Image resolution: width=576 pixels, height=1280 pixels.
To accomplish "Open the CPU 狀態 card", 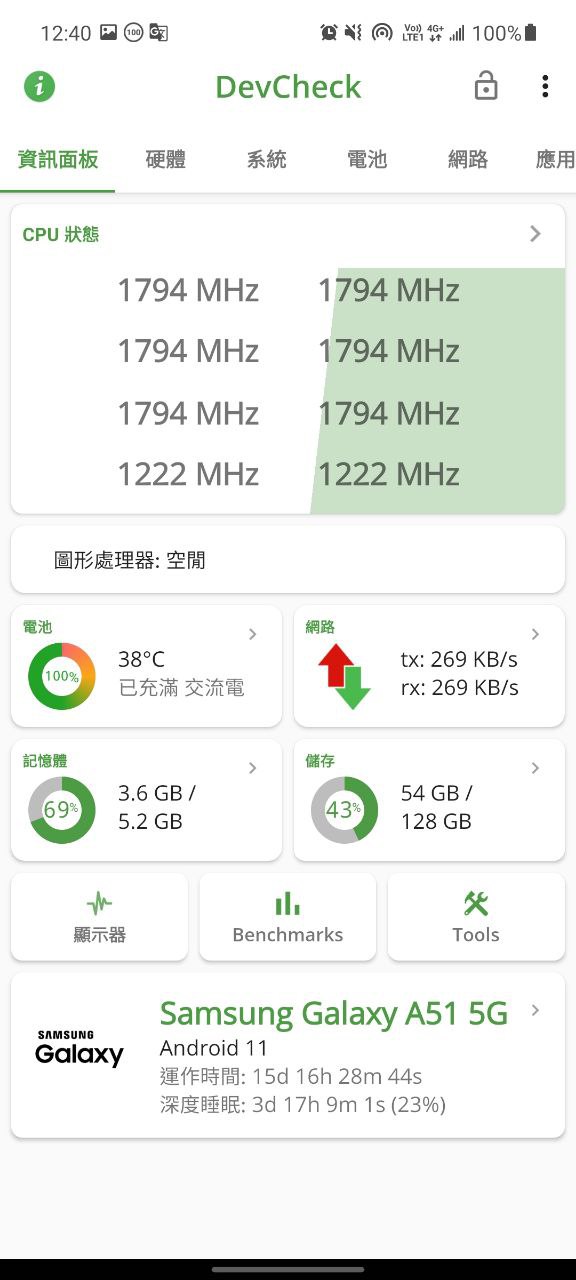I will (288, 359).
